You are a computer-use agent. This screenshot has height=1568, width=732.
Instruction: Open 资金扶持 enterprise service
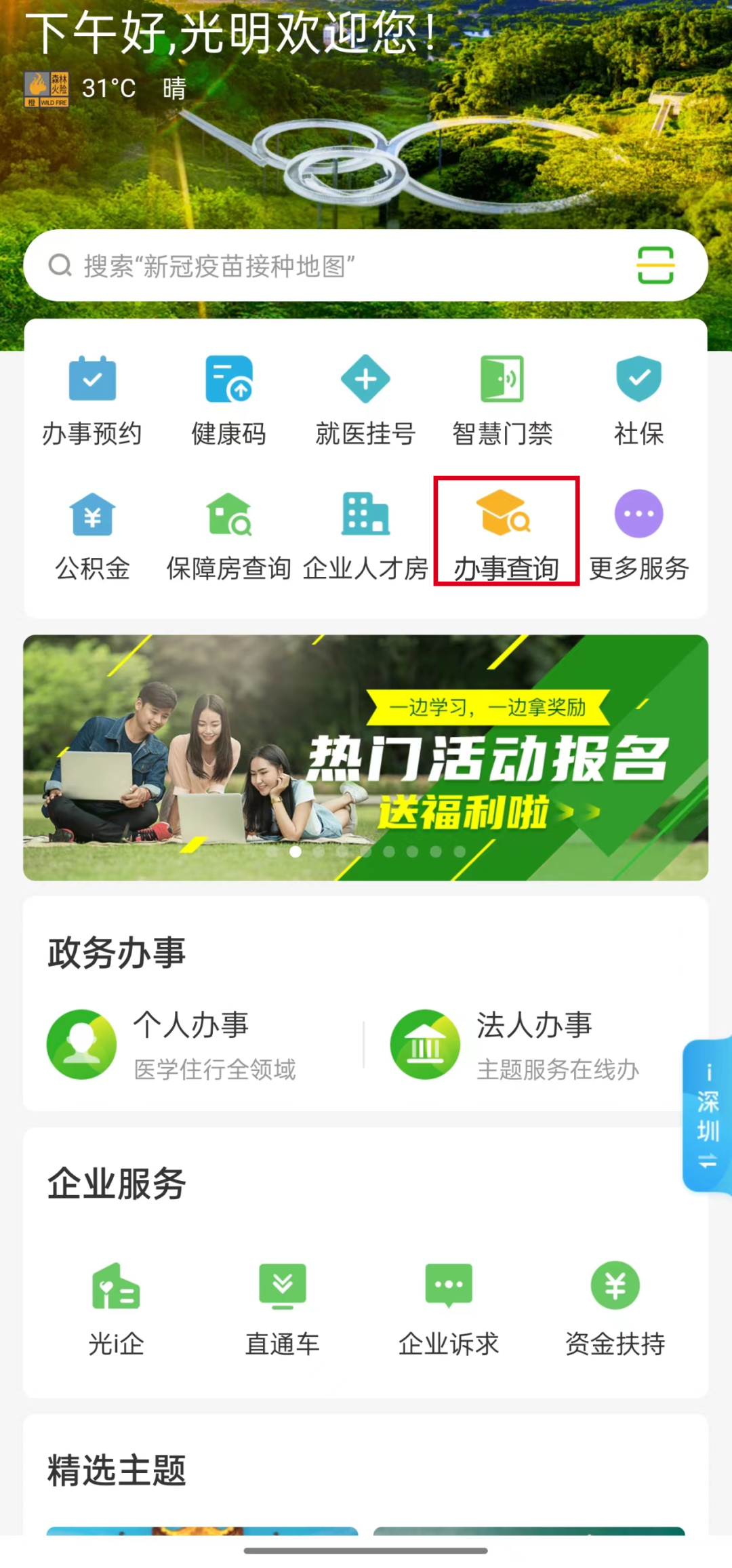(615, 1307)
